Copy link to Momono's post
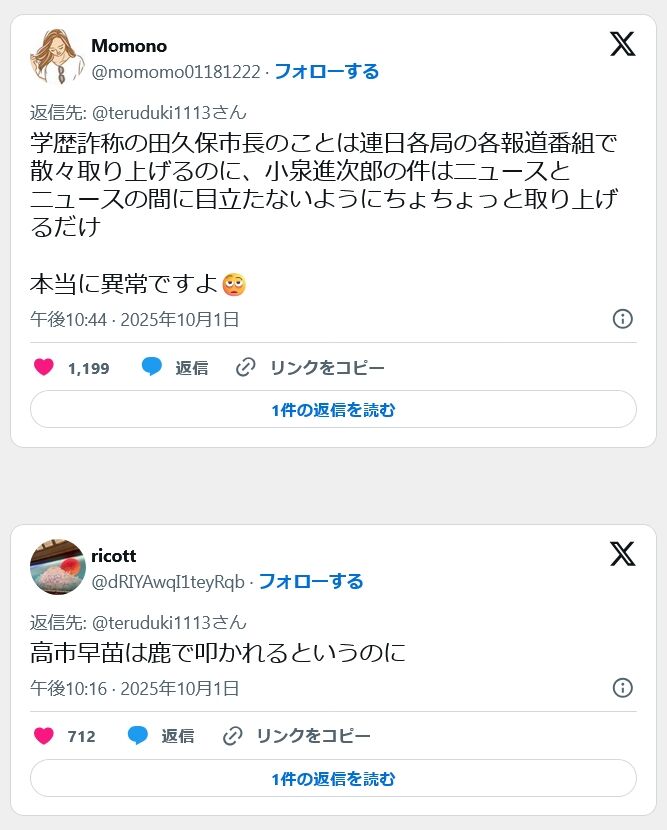This screenshot has height=830, width=667. point(311,368)
